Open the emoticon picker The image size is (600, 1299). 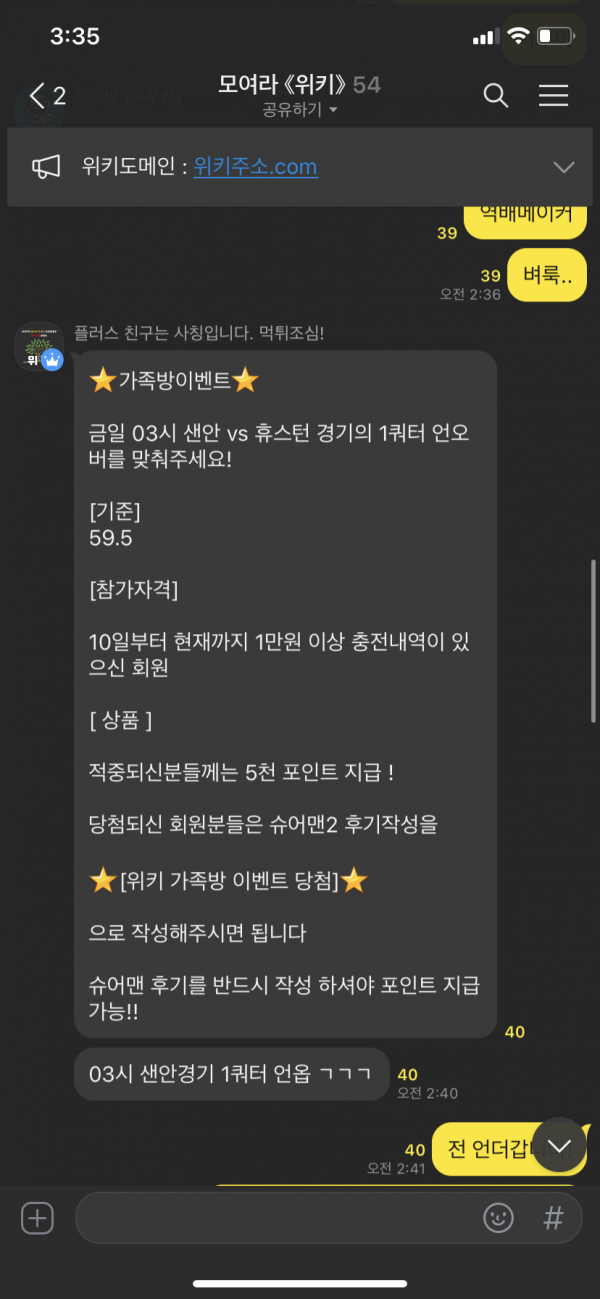pyautogui.click(x=498, y=1218)
